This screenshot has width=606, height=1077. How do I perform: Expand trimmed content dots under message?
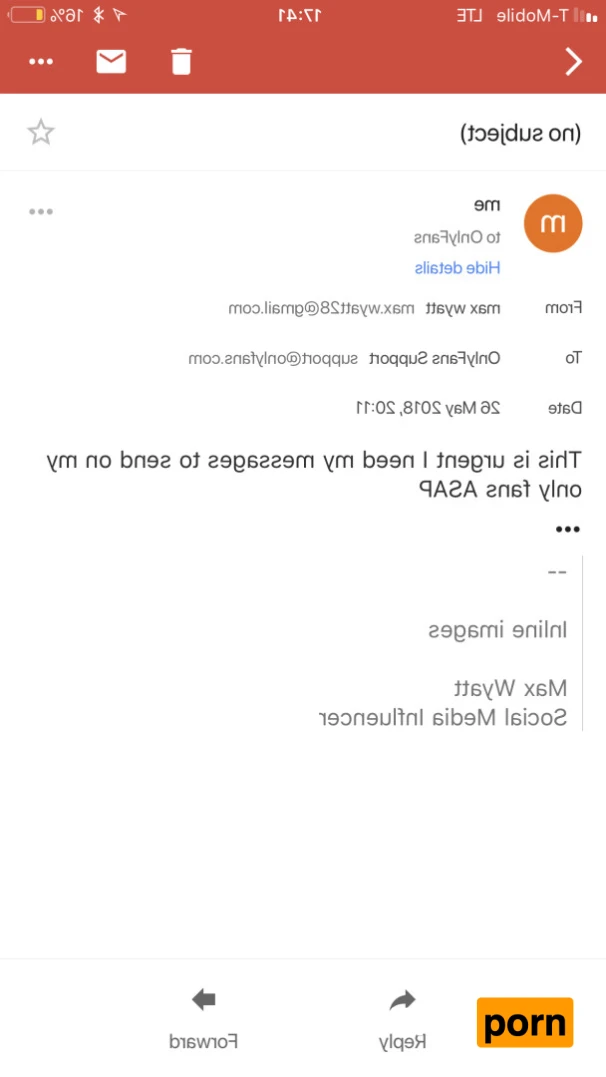click(x=567, y=530)
